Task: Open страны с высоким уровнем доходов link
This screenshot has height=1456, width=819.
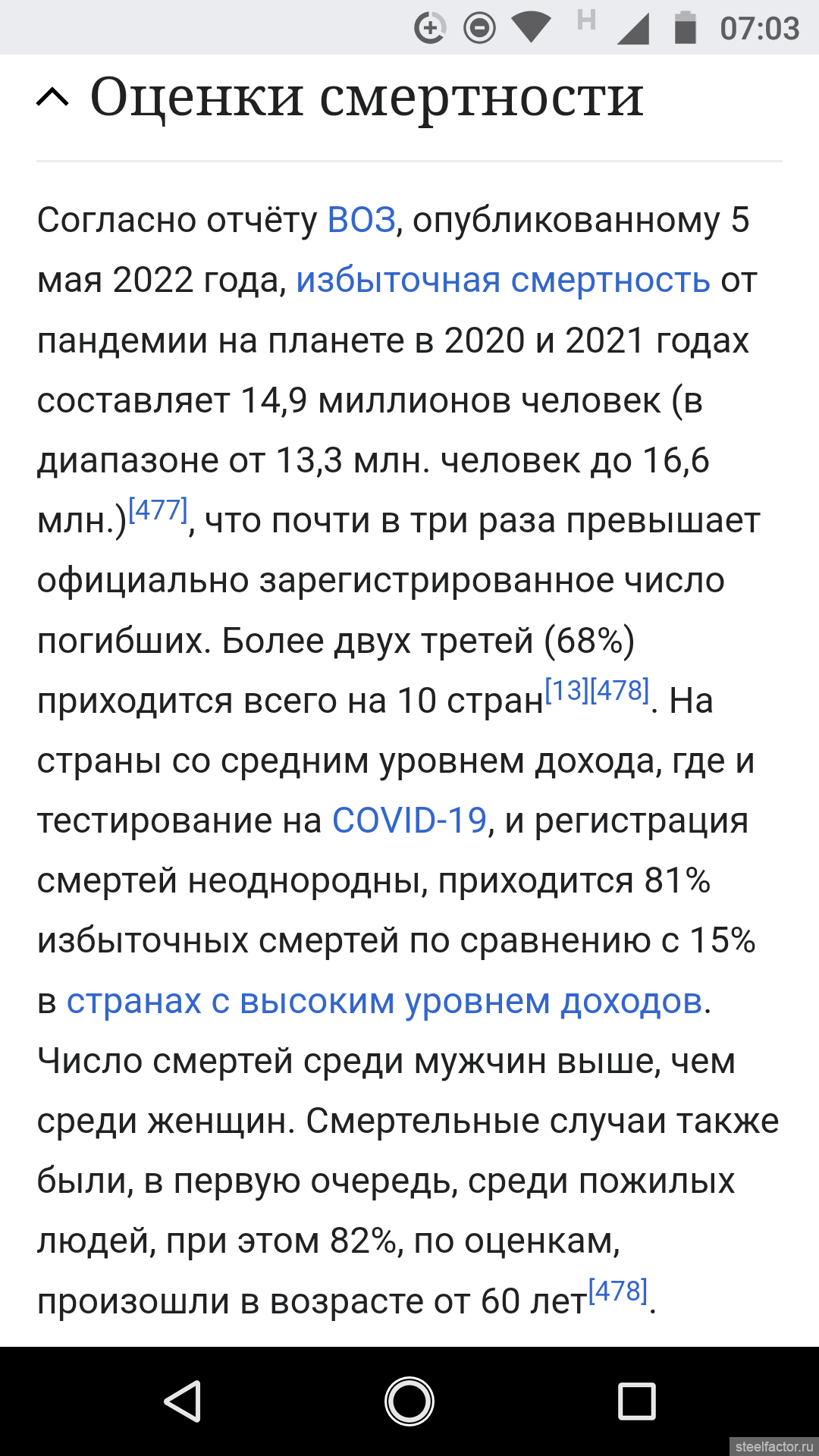Action: click(x=384, y=1001)
